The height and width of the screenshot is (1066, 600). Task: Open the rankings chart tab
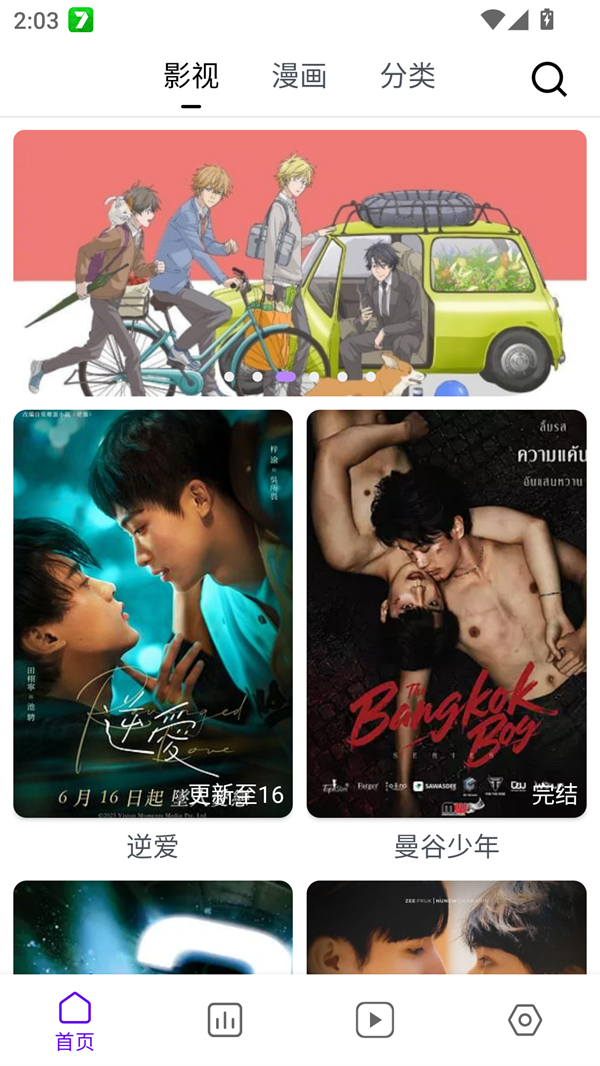click(x=225, y=1020)
